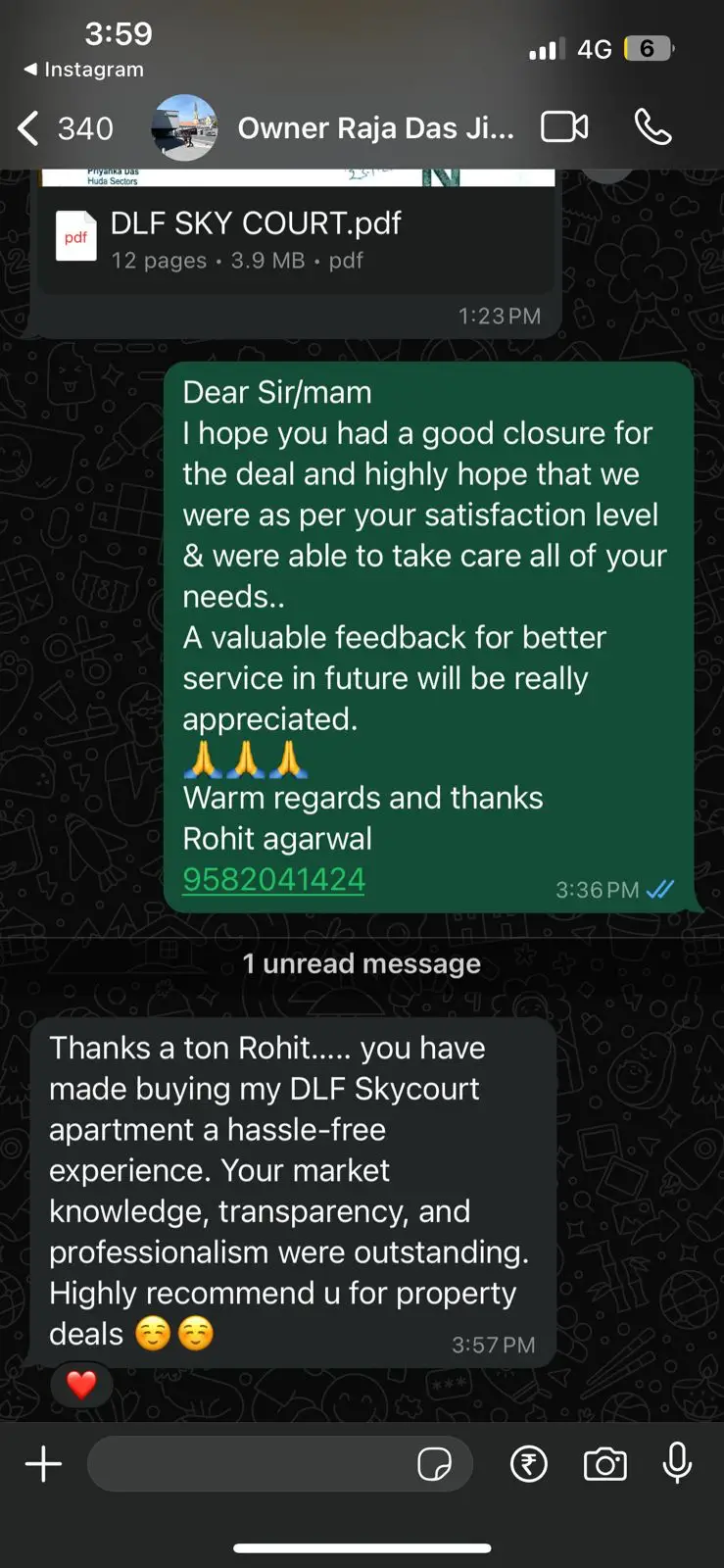Tap the phone number 9582041424 link
This screenshot has width=724, height=1568.
pyautogui.click(x=273, y=879)
